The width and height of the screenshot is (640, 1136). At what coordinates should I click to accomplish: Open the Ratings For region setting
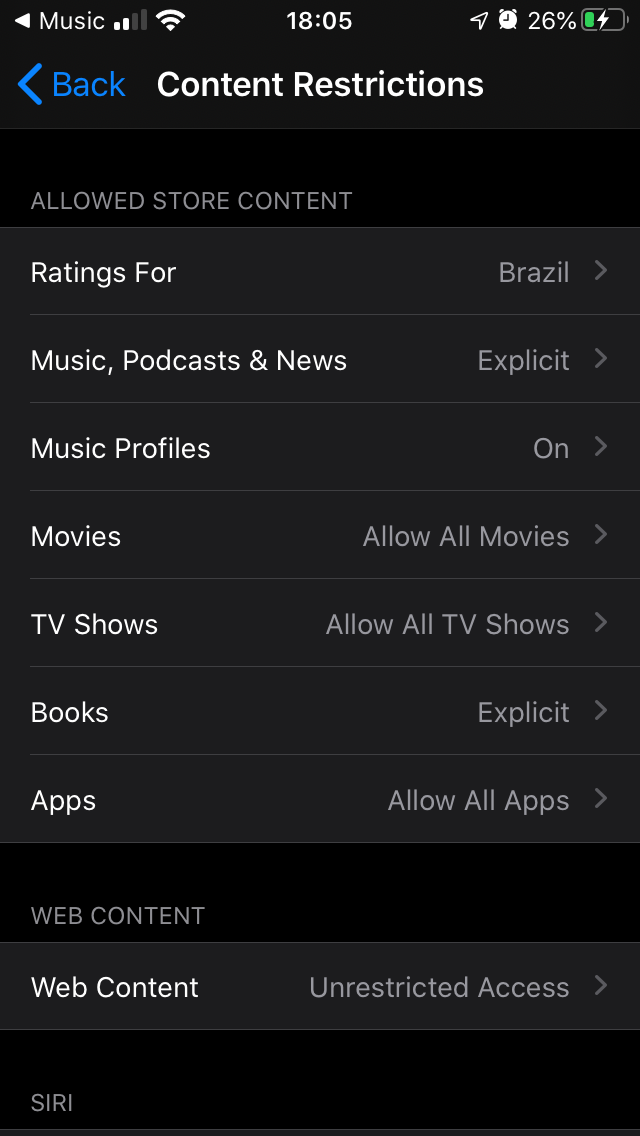(x=320, y=272)
